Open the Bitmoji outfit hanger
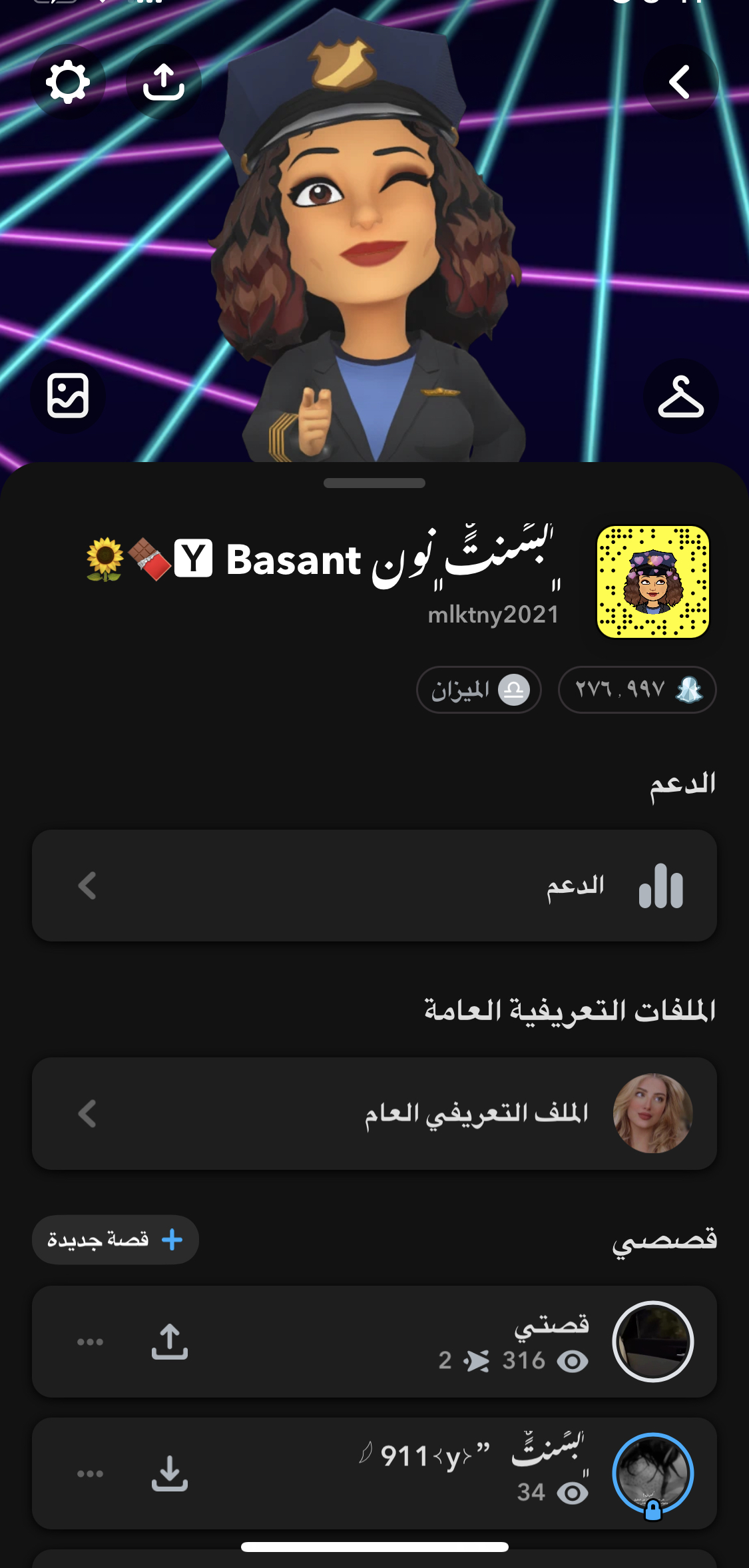Screen dimensions: 749x1568 (680, 397)
